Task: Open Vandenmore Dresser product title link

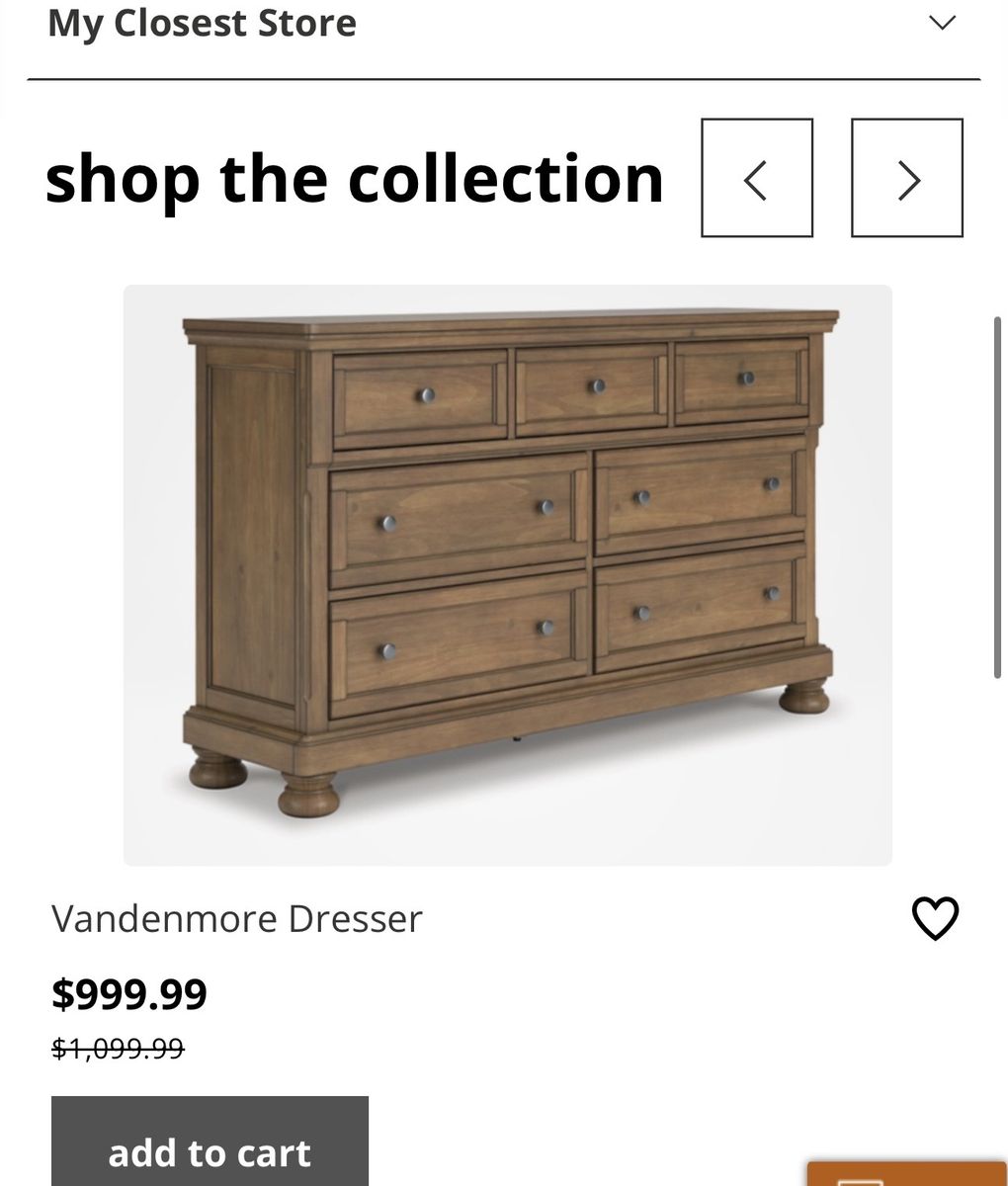Action: coord(237,919)
